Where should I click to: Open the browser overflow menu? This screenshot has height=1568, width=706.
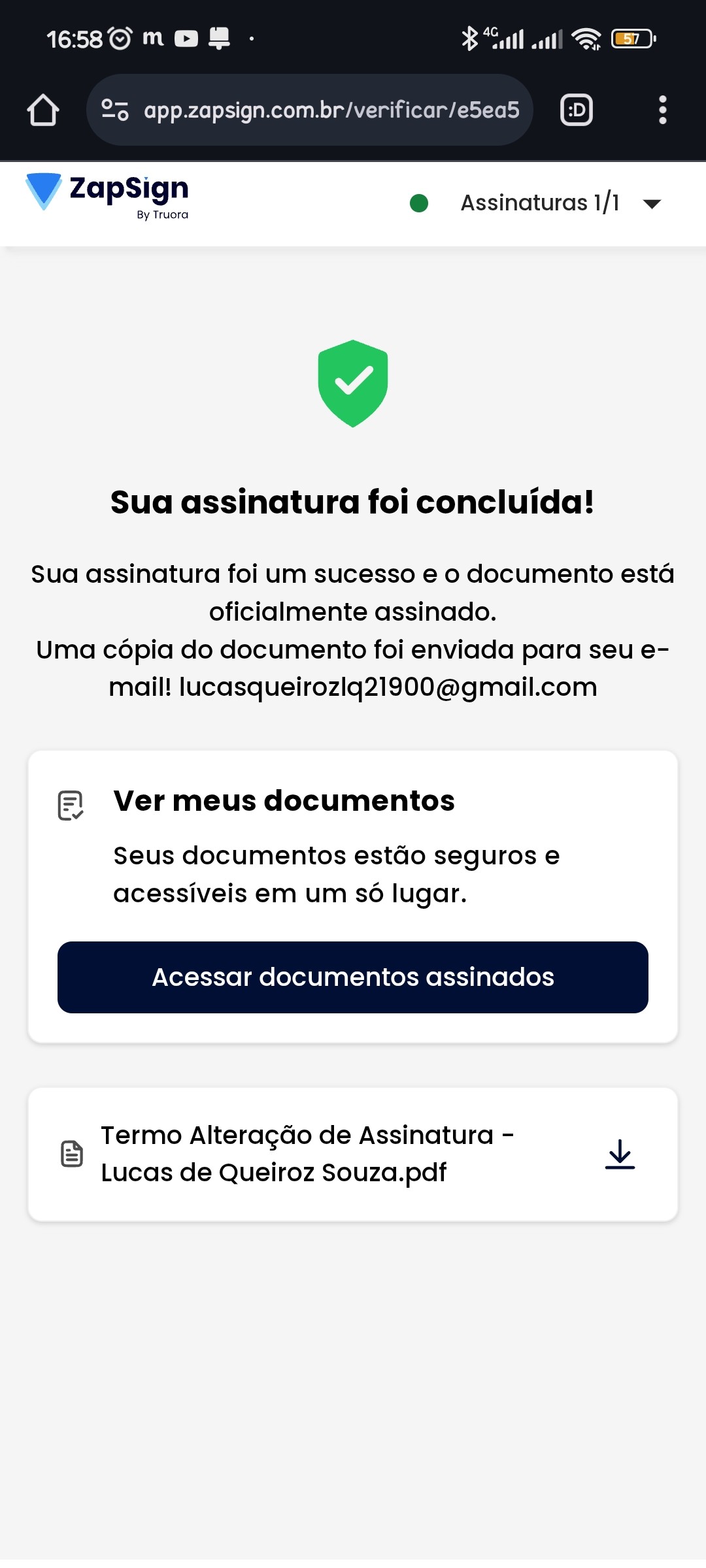(662, 110)
